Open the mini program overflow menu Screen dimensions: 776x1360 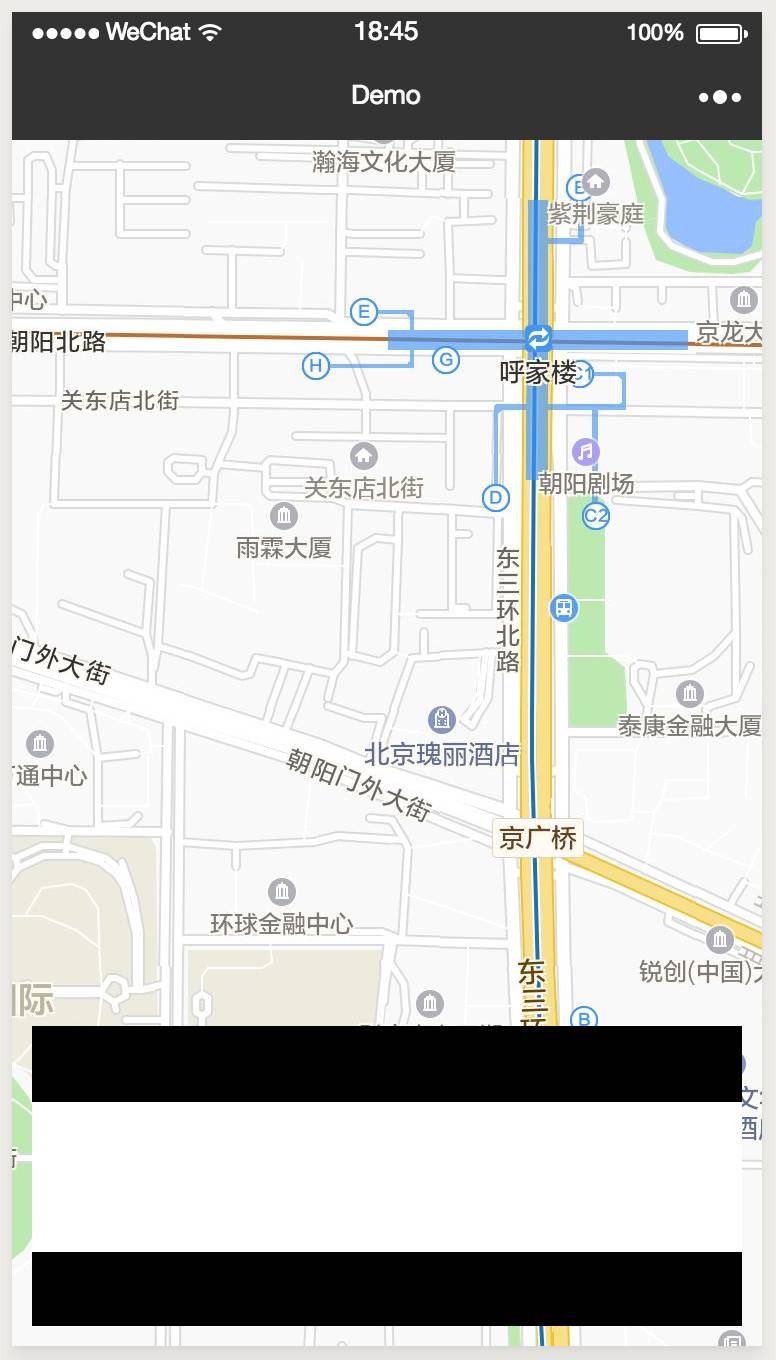point(719,97)
